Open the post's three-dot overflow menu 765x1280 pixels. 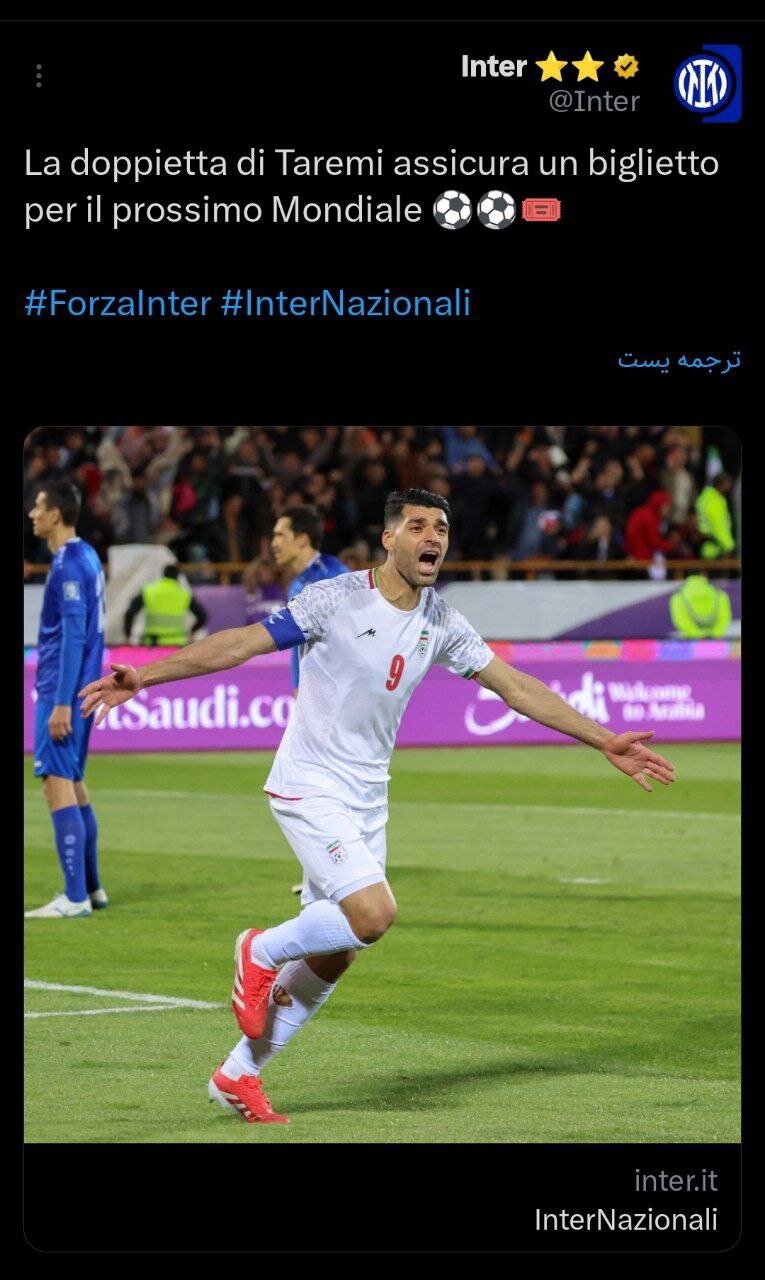[x=38, y=76]
